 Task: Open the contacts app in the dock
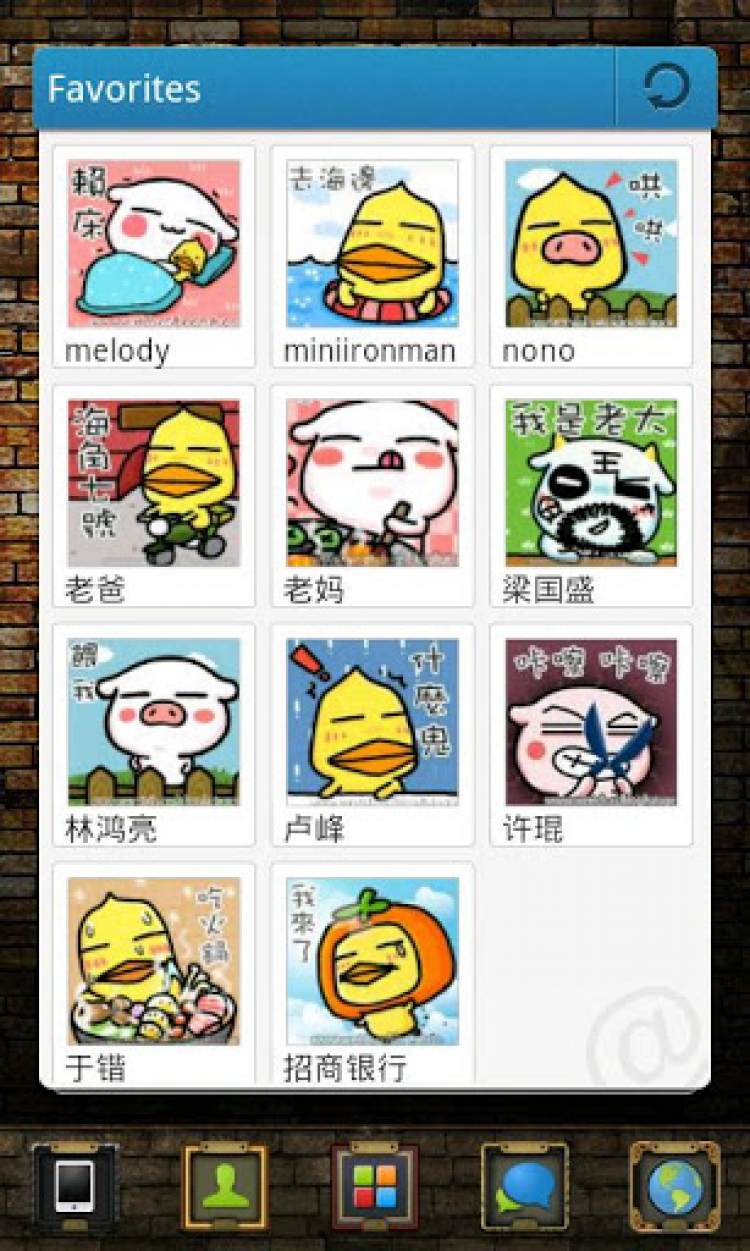click(x=225, y=1186)
